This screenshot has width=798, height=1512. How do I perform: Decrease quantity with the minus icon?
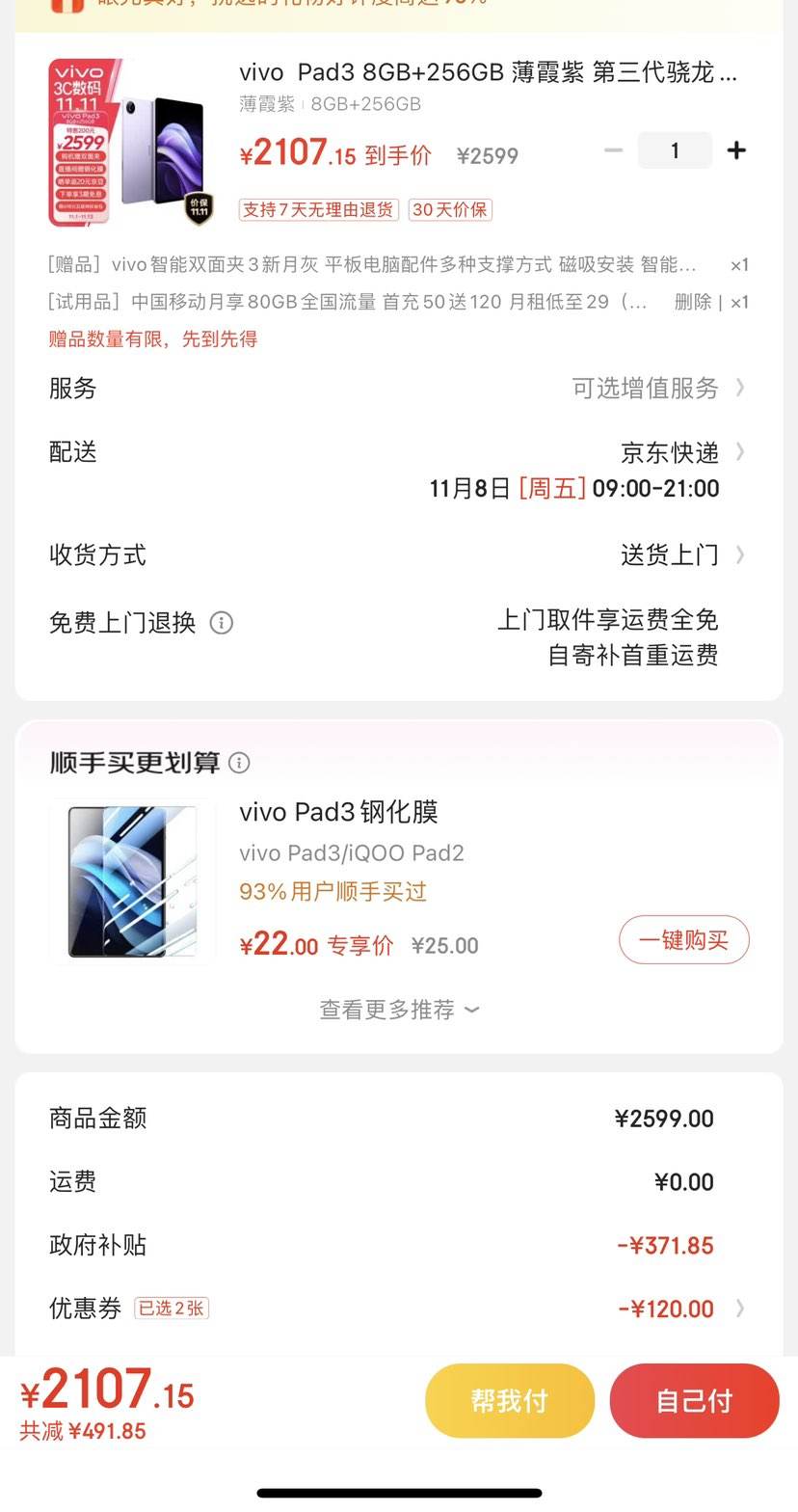614,149
